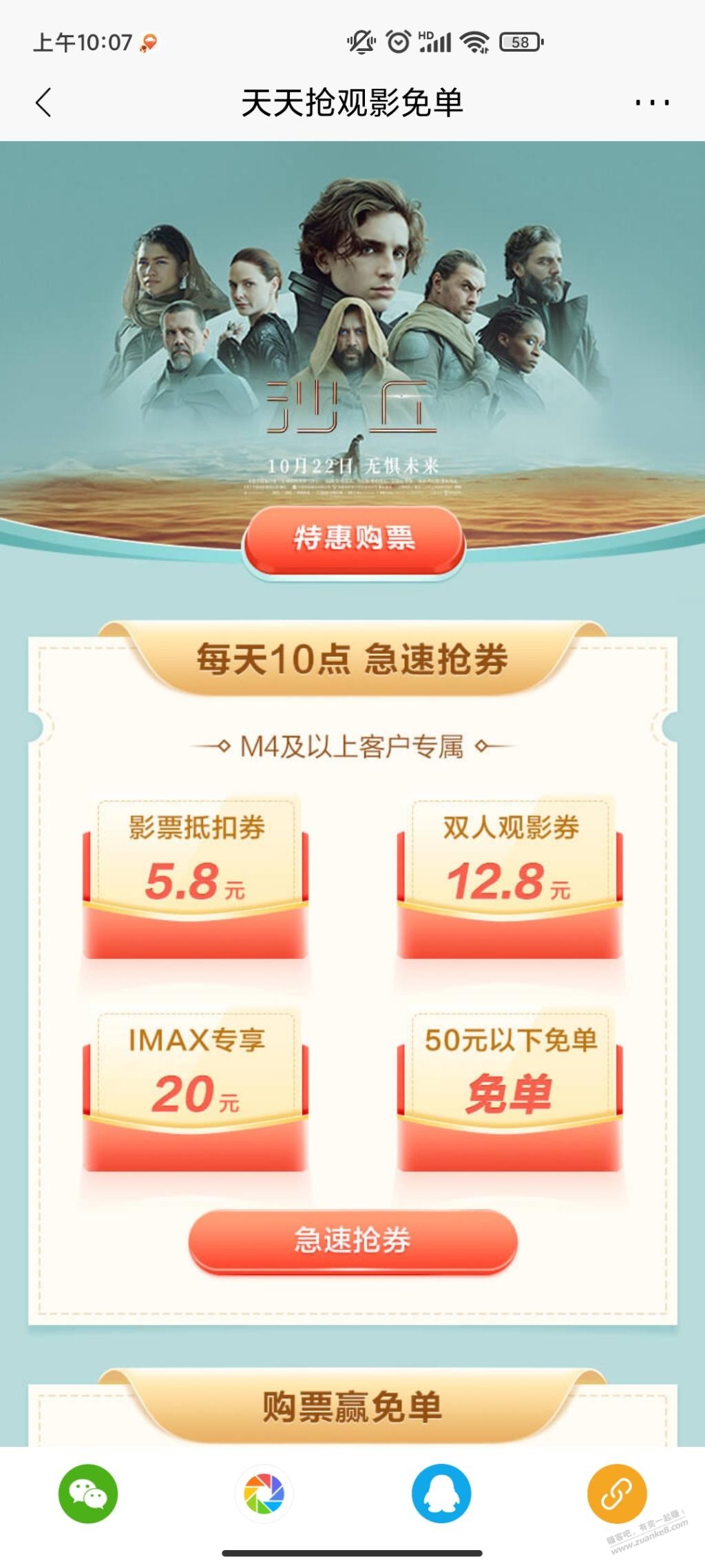This screenshot has width=705, height=1568.
Task: Open the three-dot overflow menu
Action: pyautogui.click(x=651, y=103)
